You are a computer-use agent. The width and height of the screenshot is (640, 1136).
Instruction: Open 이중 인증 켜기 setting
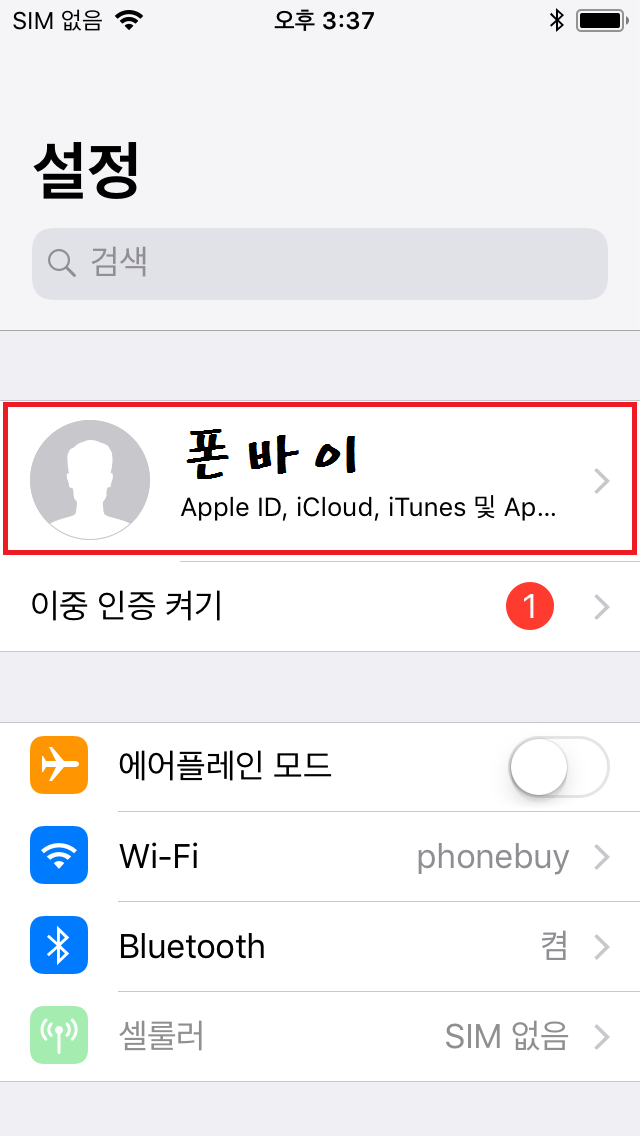click(x=320, y=606)
